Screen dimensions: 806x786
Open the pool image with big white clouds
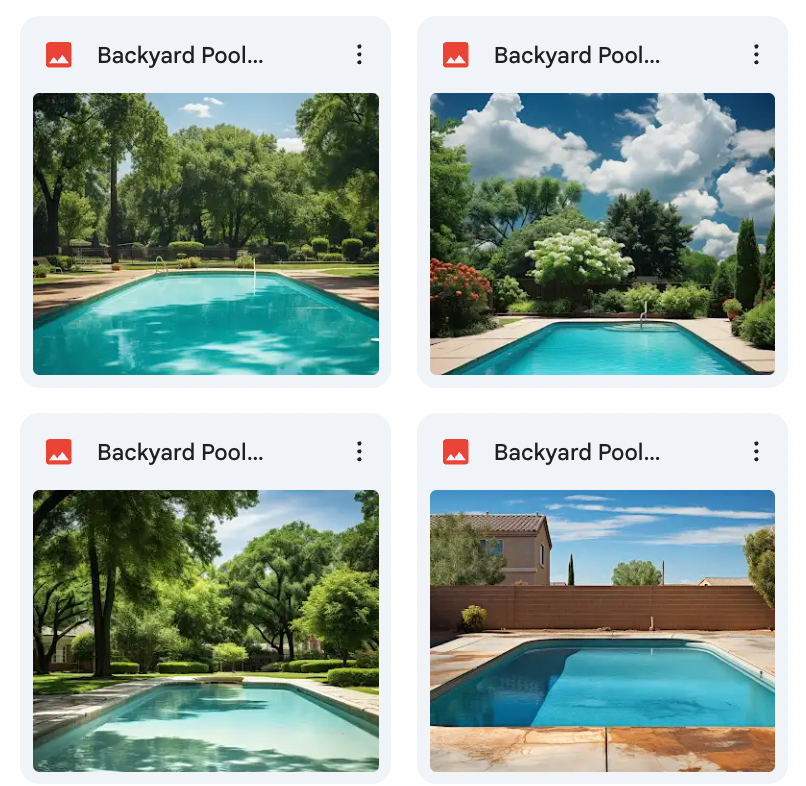click(602, 234)
